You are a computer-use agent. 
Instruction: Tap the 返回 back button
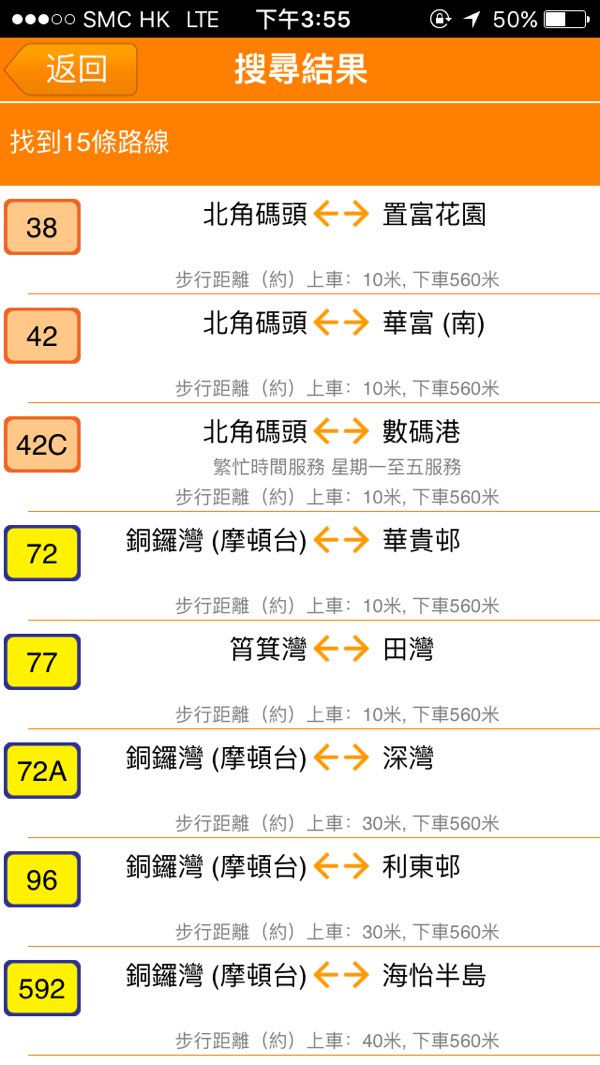(x=71, y=69)
